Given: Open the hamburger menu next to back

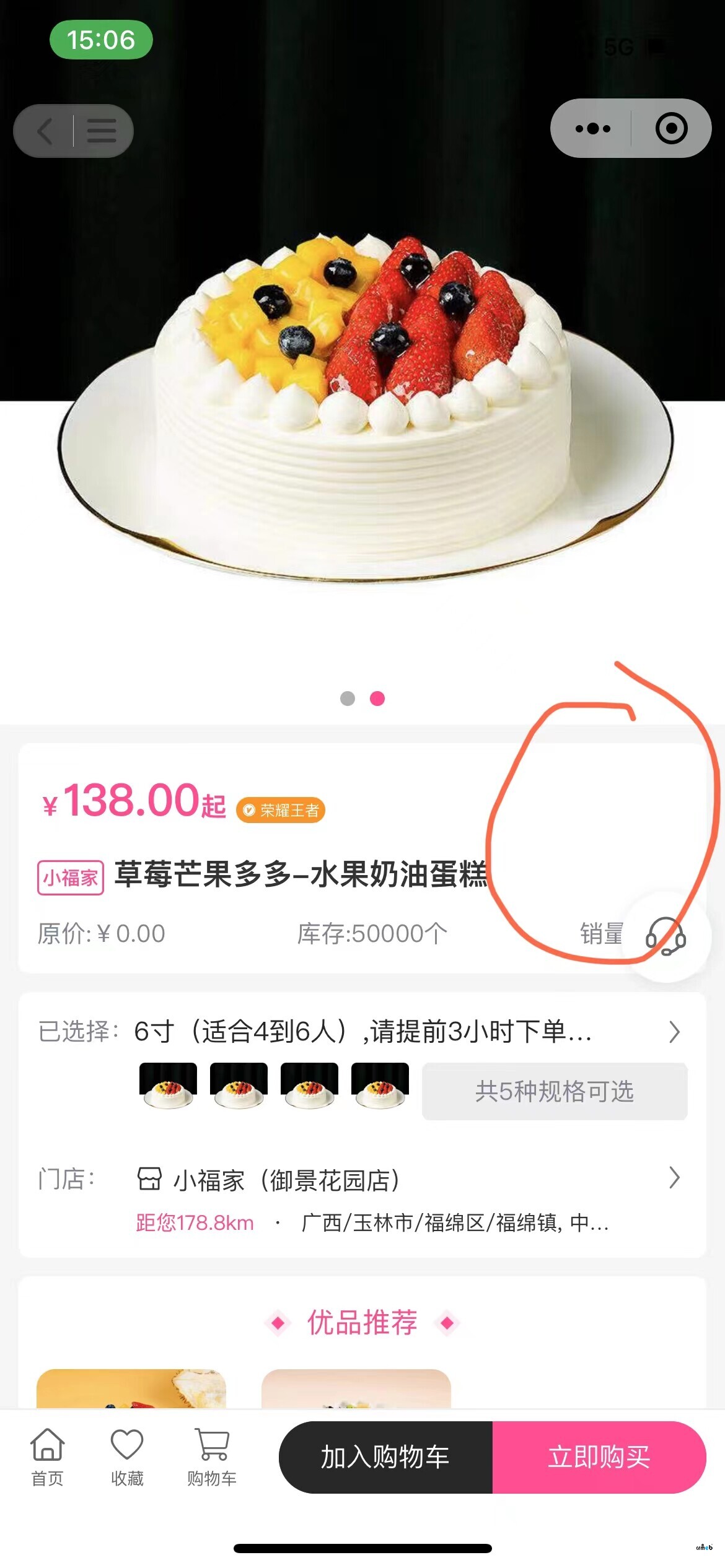Looking at the screenshot, I should [x=102, y=131].
